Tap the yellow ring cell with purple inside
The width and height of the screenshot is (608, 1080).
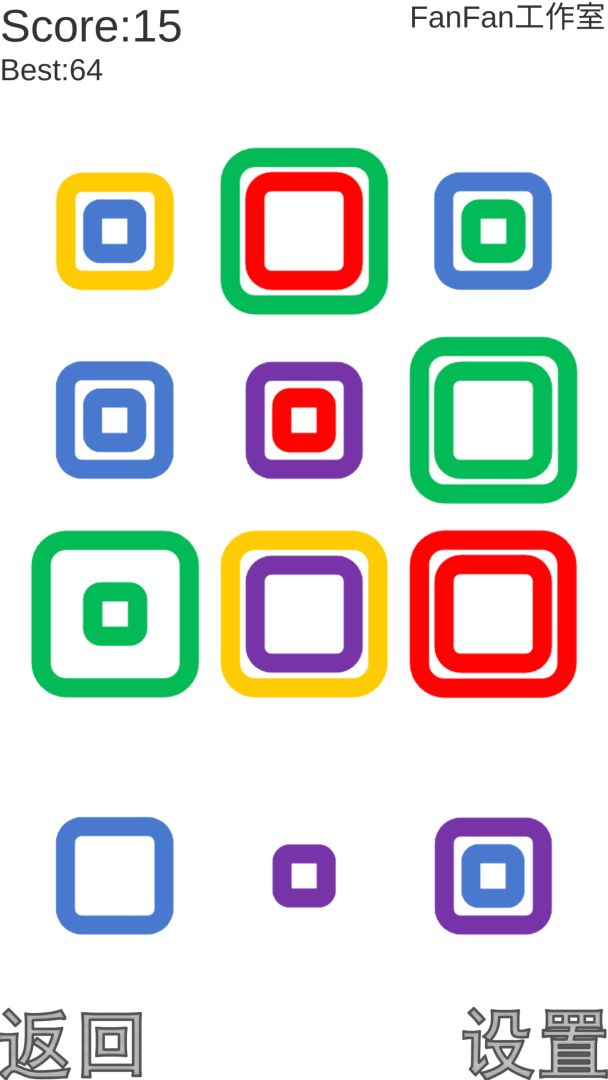click(304, 614)
